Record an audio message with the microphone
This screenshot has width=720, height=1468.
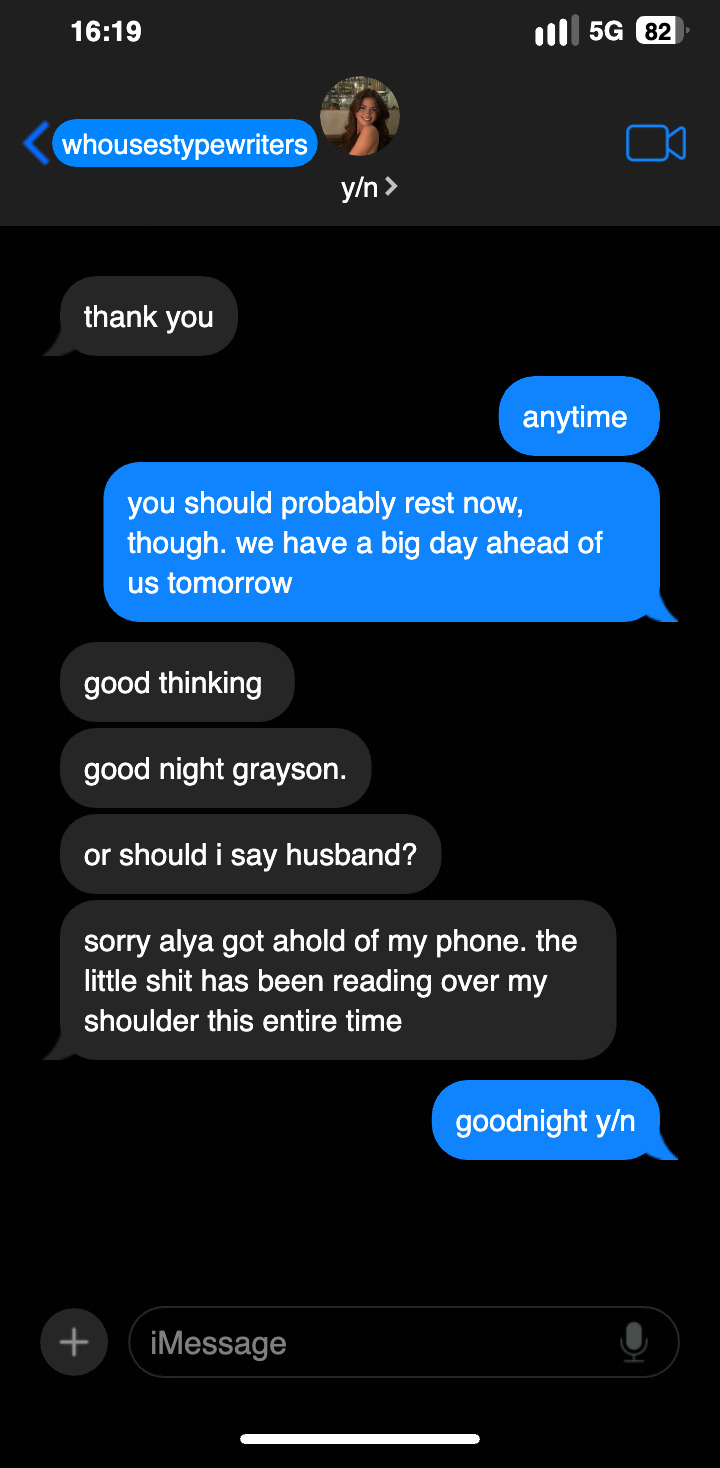tap(633, 1342)
